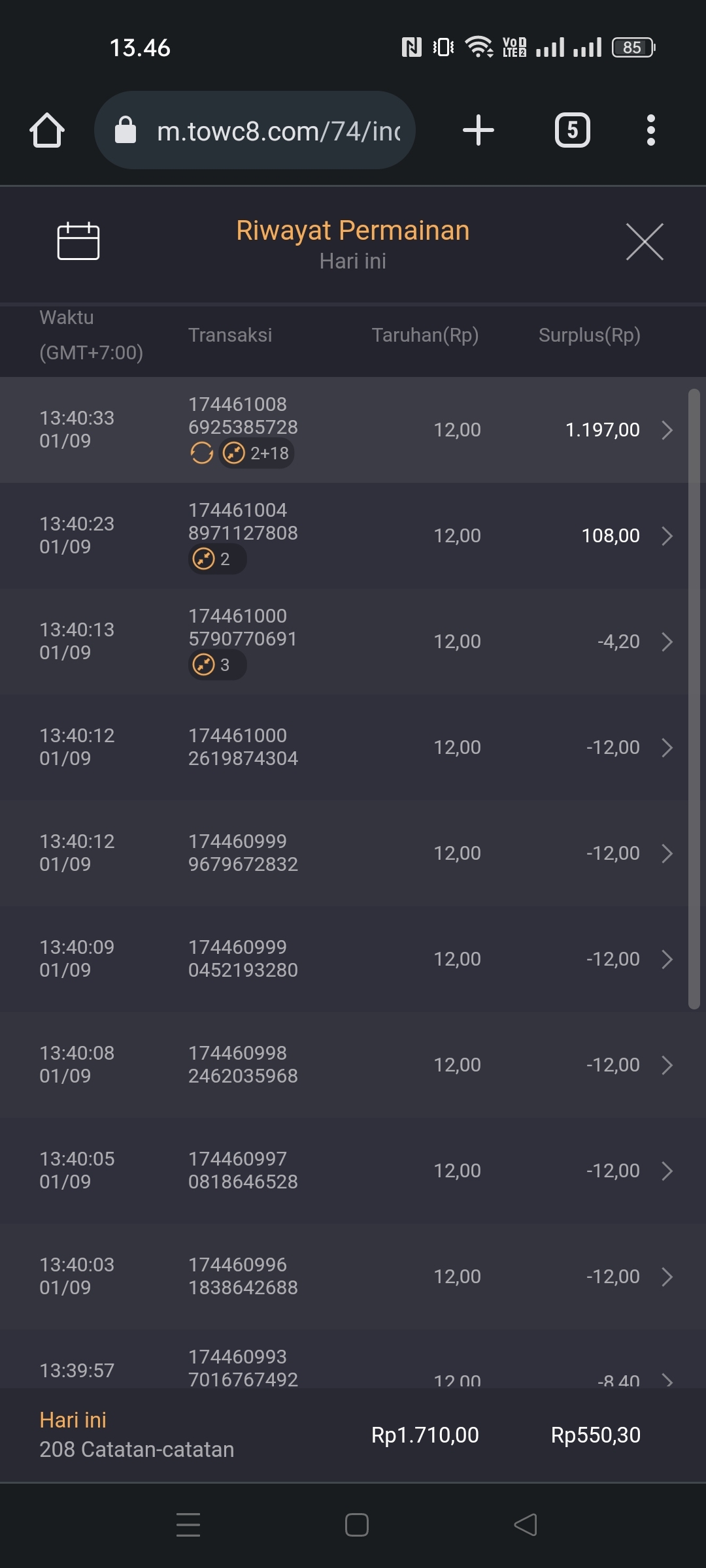Go to the browser home page

[47, 130]
